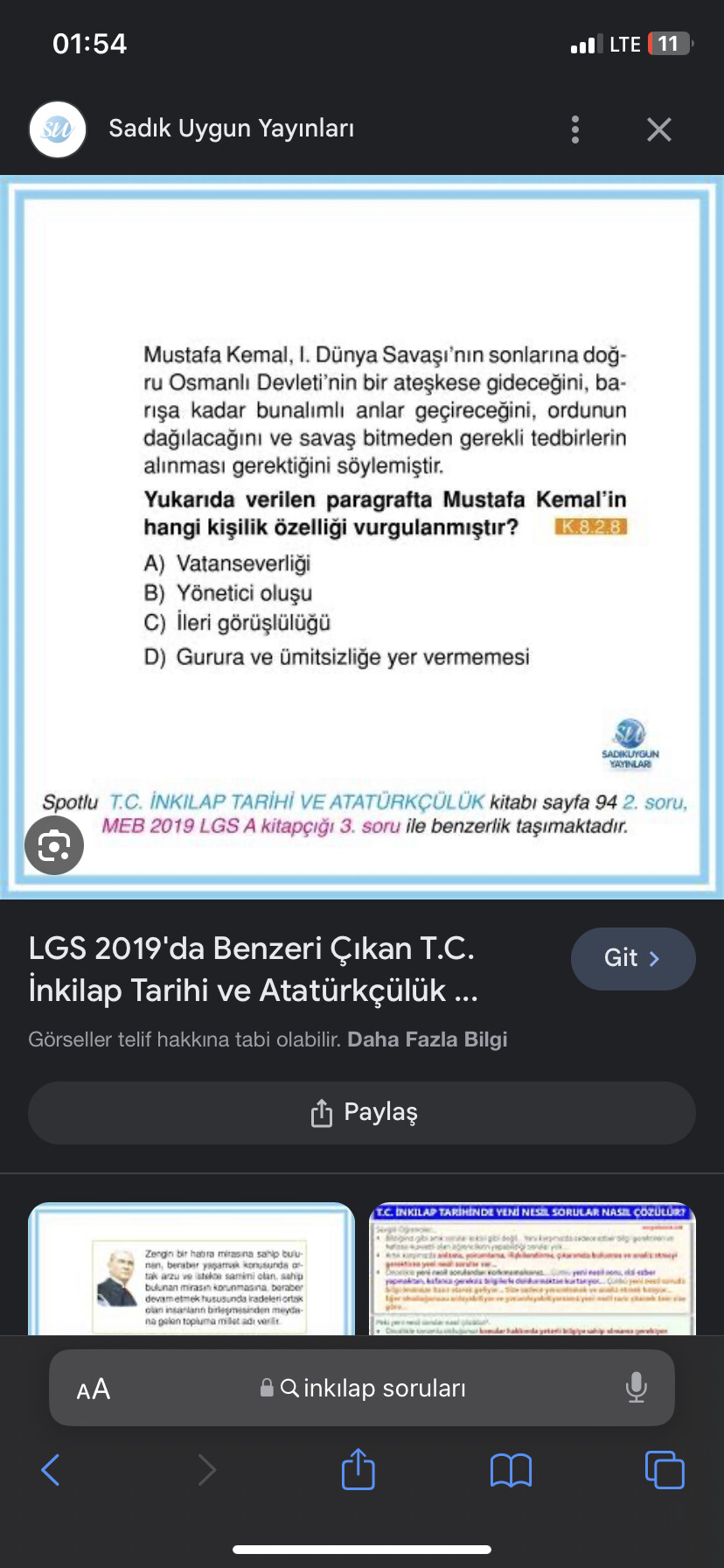Open the related image with Atatürk's portrait
Image resolution: width=724 pixels, height=1568 pixels.
click(x=191, y=1269)
